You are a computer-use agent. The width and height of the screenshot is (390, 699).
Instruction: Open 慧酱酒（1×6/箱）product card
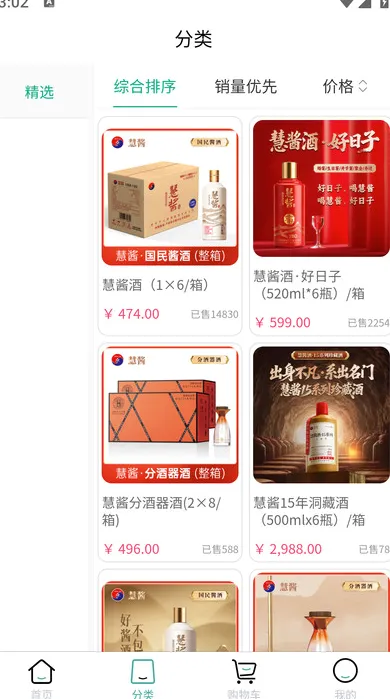tap(170, 226)
